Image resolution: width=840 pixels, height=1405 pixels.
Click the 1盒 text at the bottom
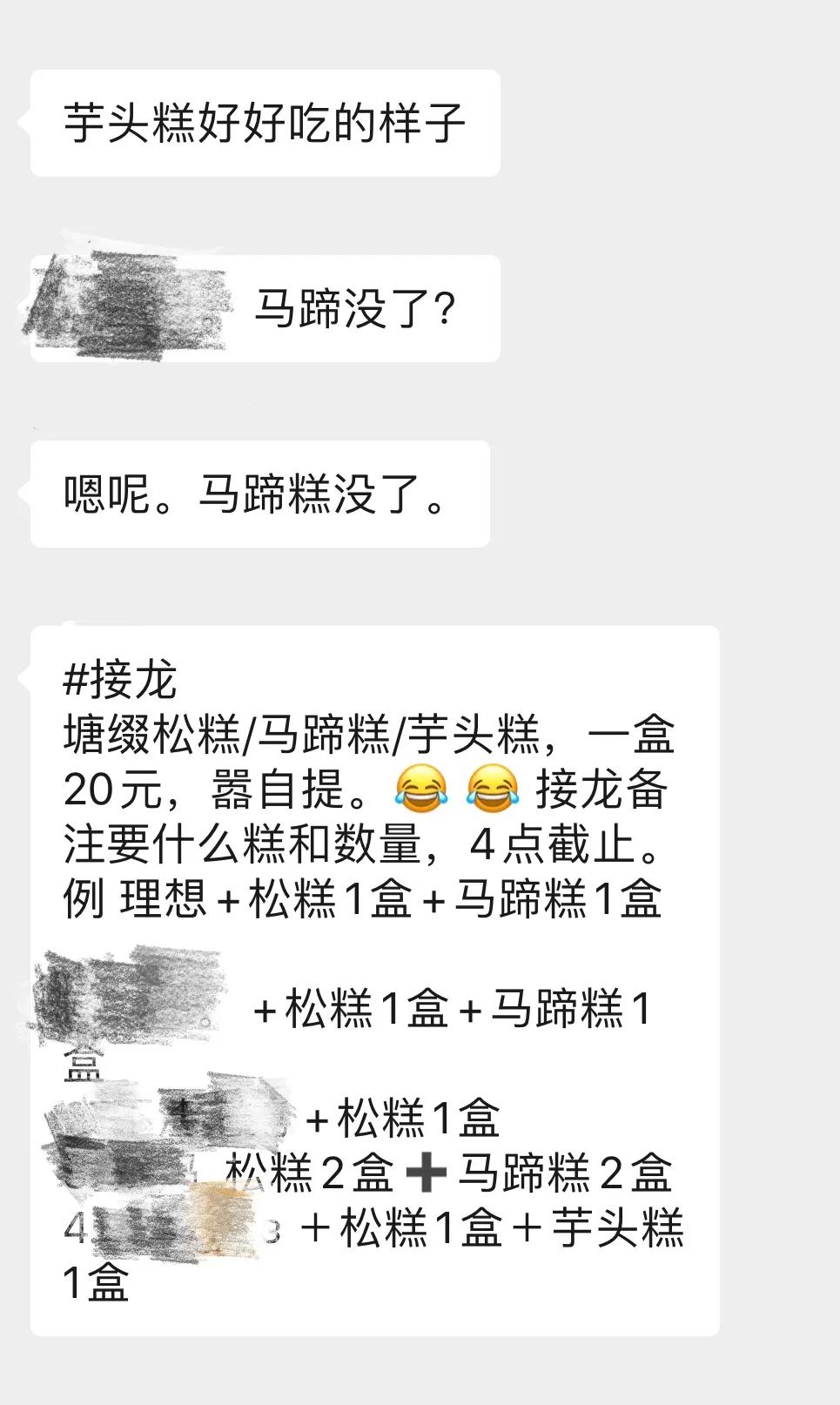(x=96, y=1281)
